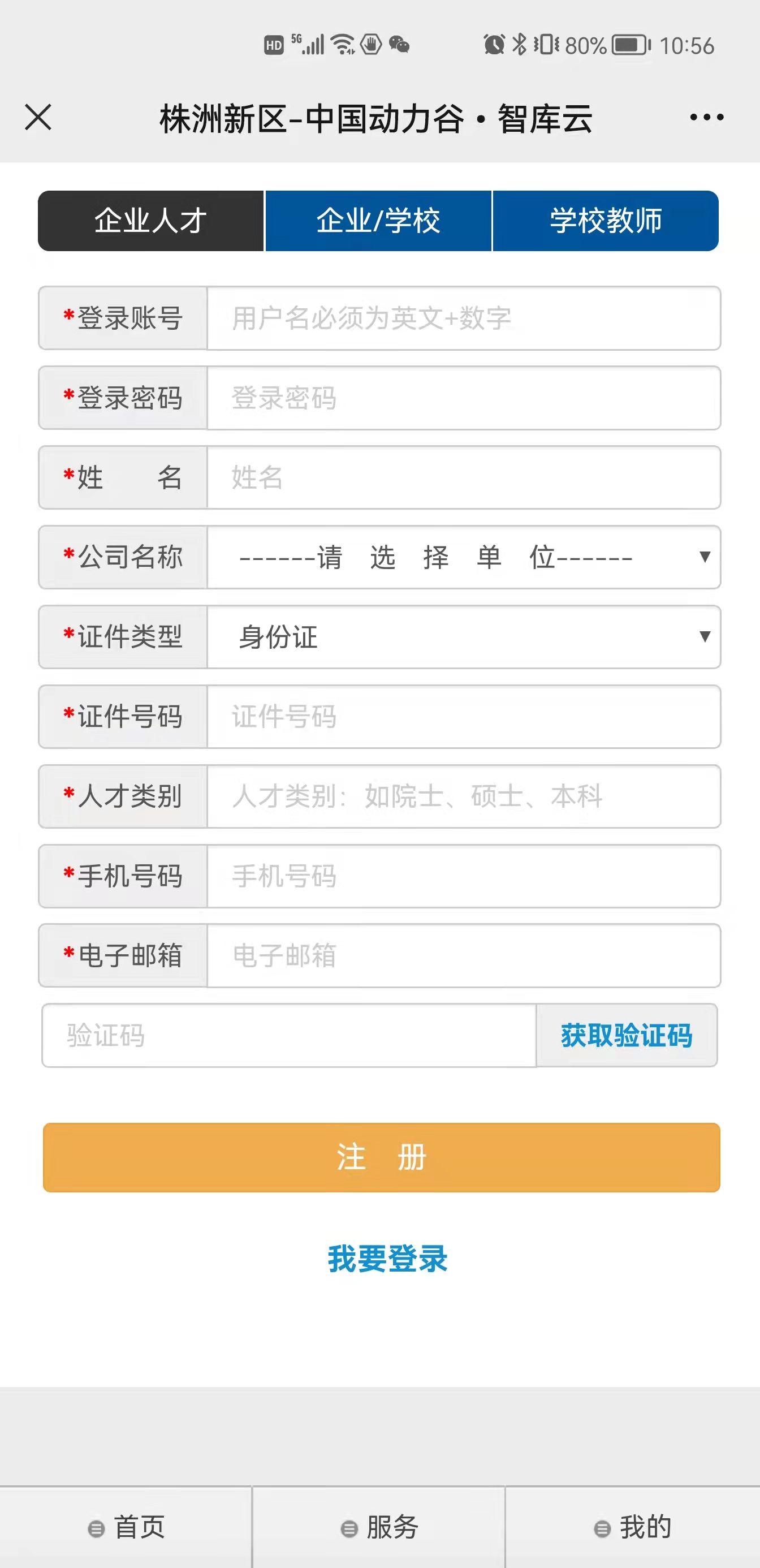Open the three-dot overflow menu
The height and width of the screenshot is (1568, 760).
pos(706,117)
